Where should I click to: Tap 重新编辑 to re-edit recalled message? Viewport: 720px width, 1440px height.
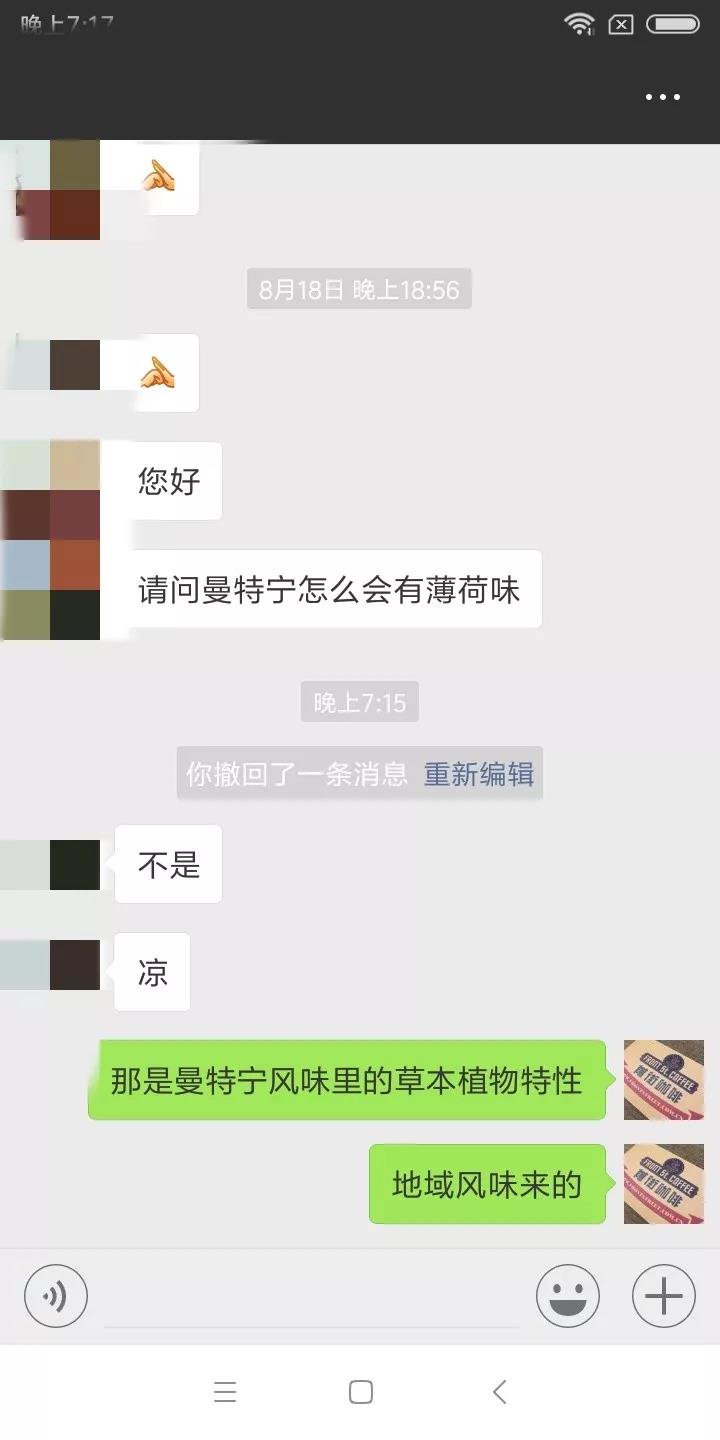(478, 774)
